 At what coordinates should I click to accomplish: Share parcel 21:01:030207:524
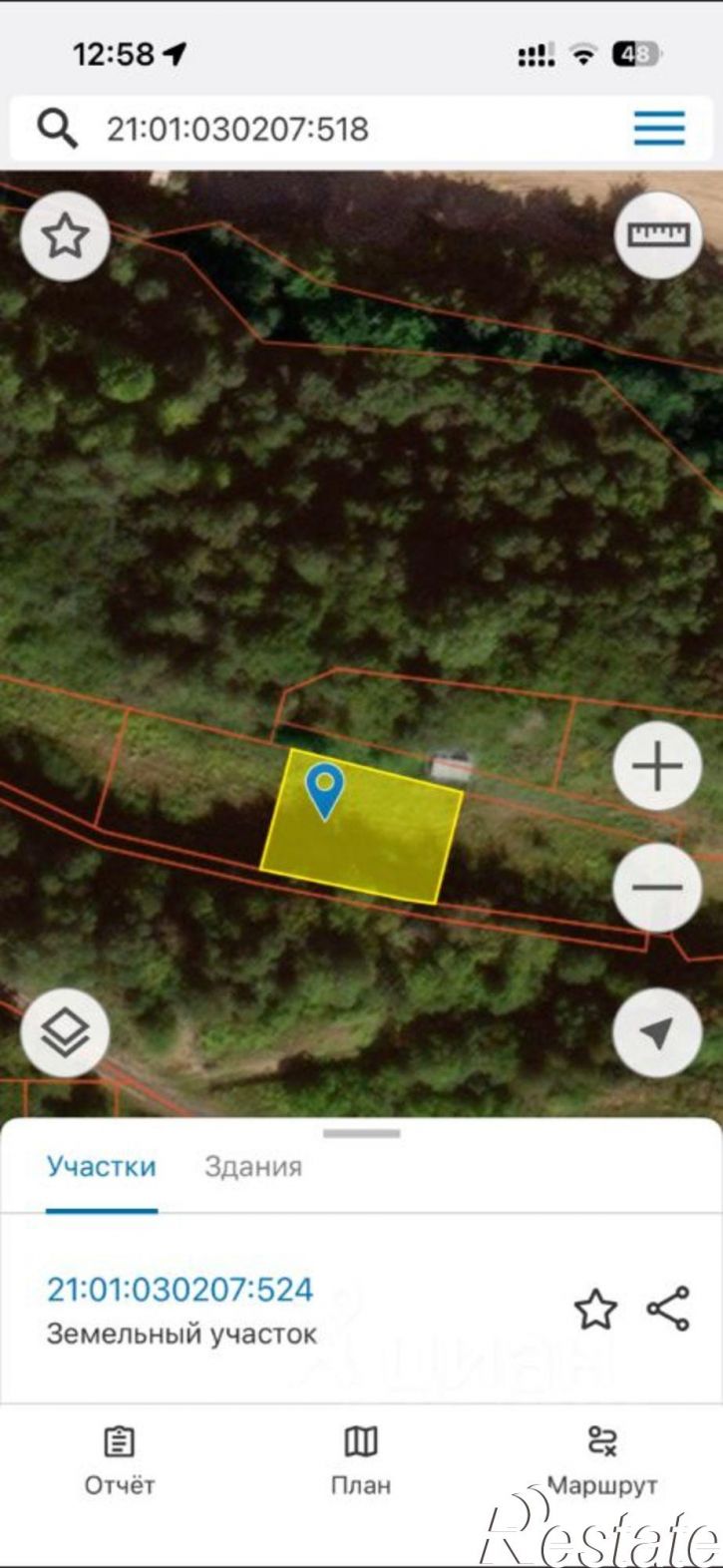coord(668,1309)
